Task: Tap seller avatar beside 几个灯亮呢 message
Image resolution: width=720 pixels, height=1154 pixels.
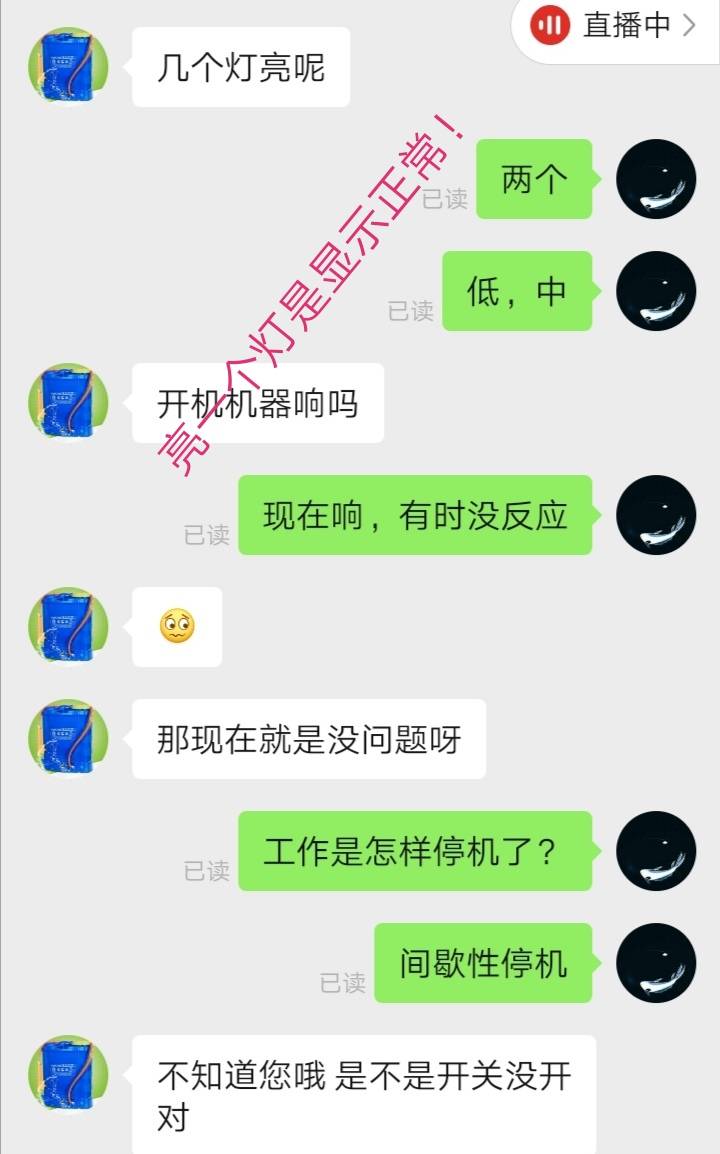Action: coord(68,67)
